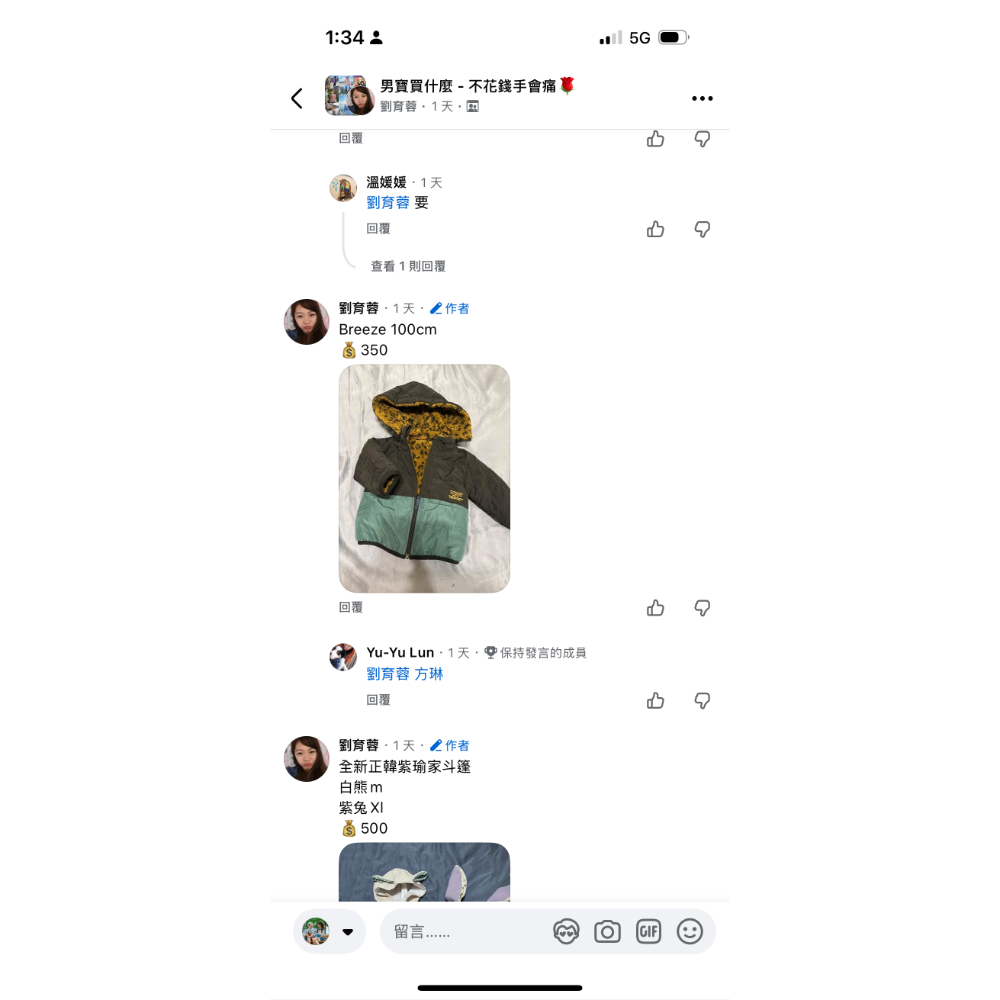Open the Breeze 100cm jacket photo

(424, 478)
